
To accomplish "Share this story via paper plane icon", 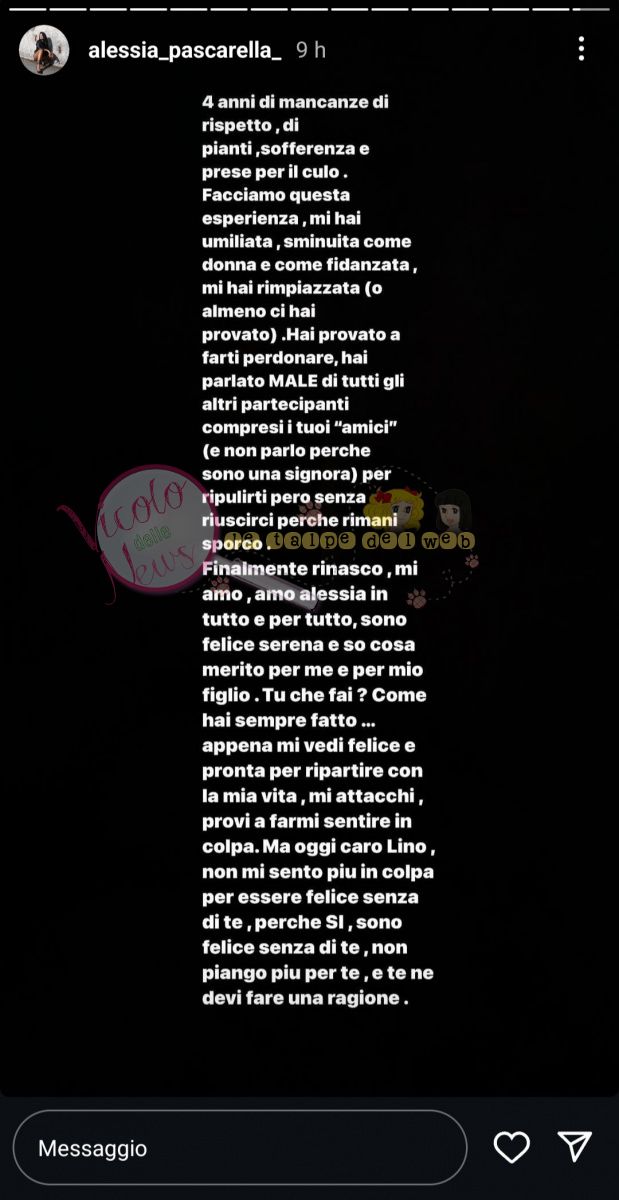I will [x=575, y=1147].
